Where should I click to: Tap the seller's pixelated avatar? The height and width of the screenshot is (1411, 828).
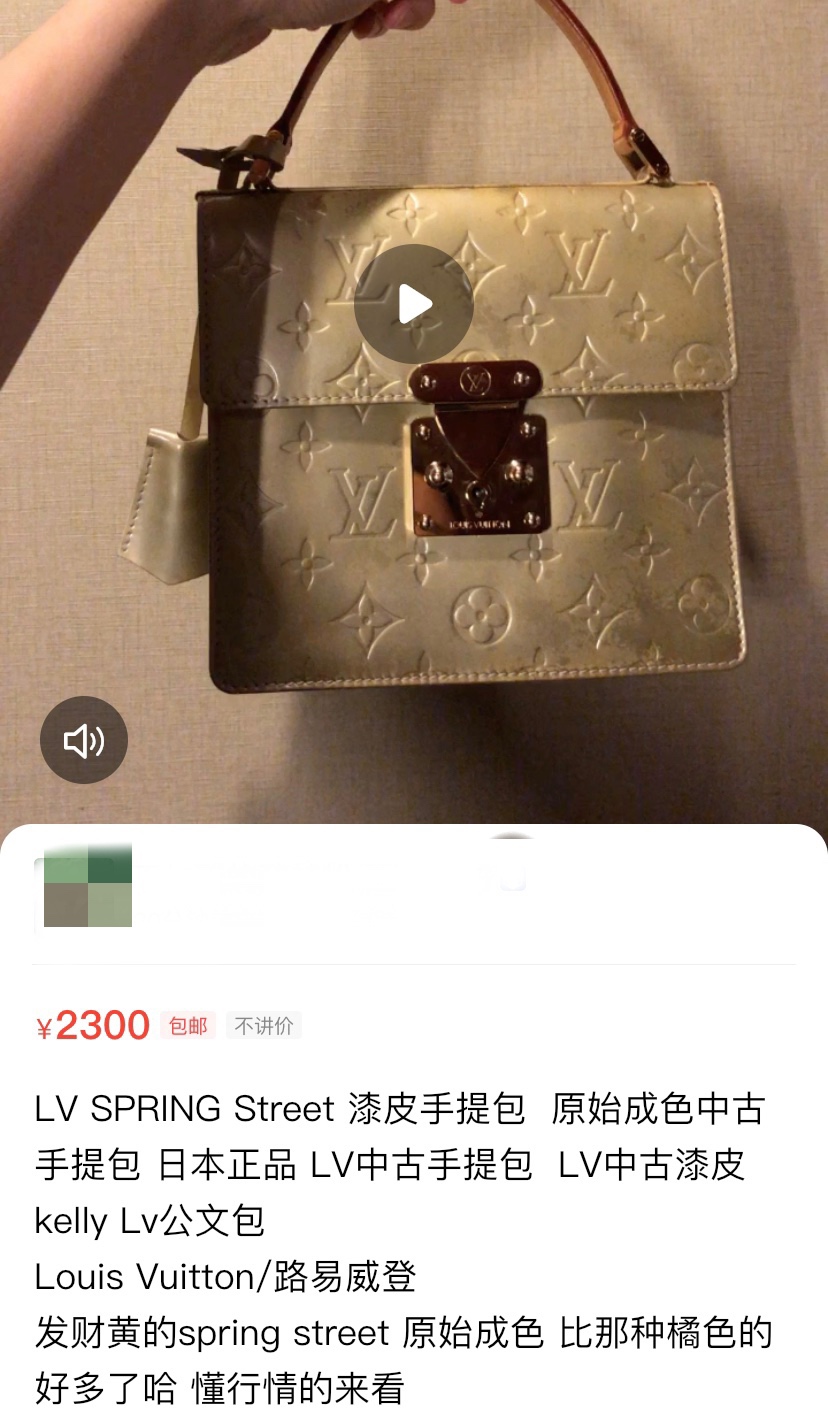pos(85,886)
